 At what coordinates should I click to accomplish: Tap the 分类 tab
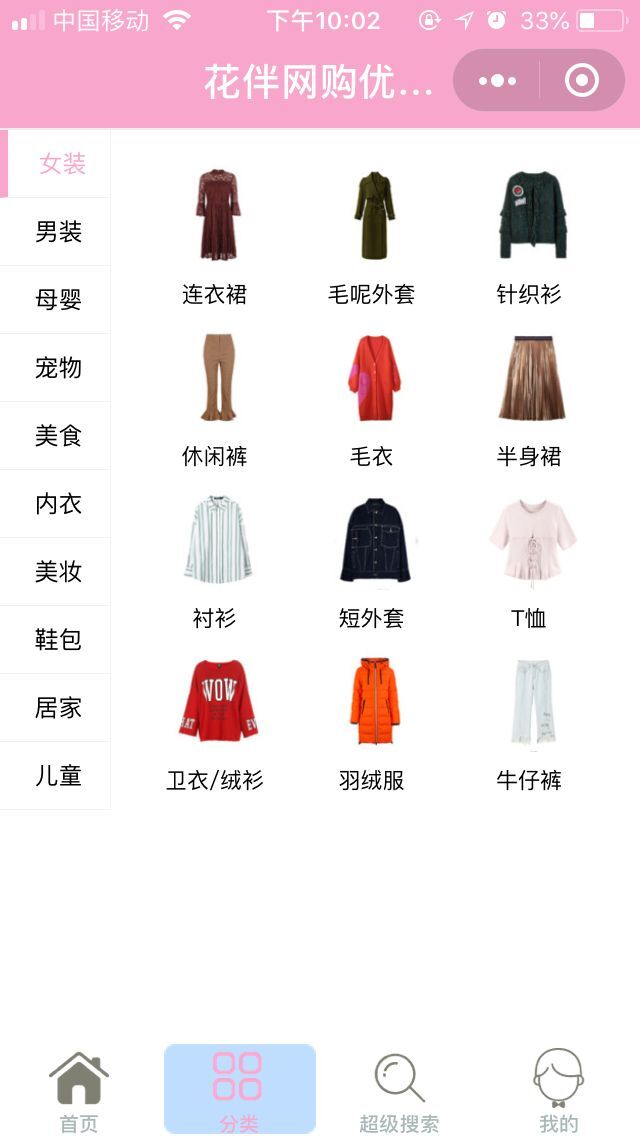point(239,1089)
